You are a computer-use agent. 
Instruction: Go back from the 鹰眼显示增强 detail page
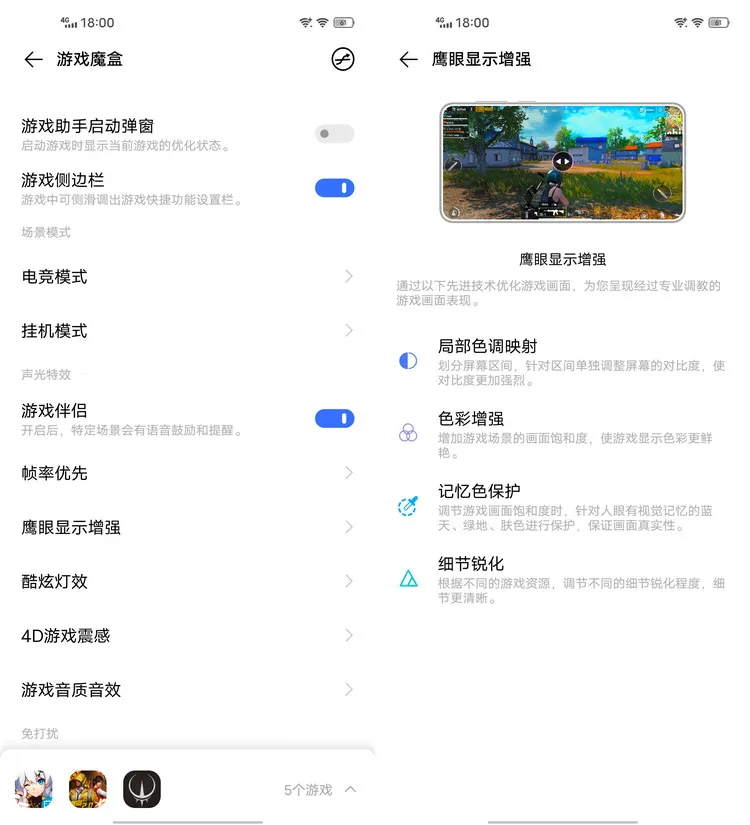[408, 60]
